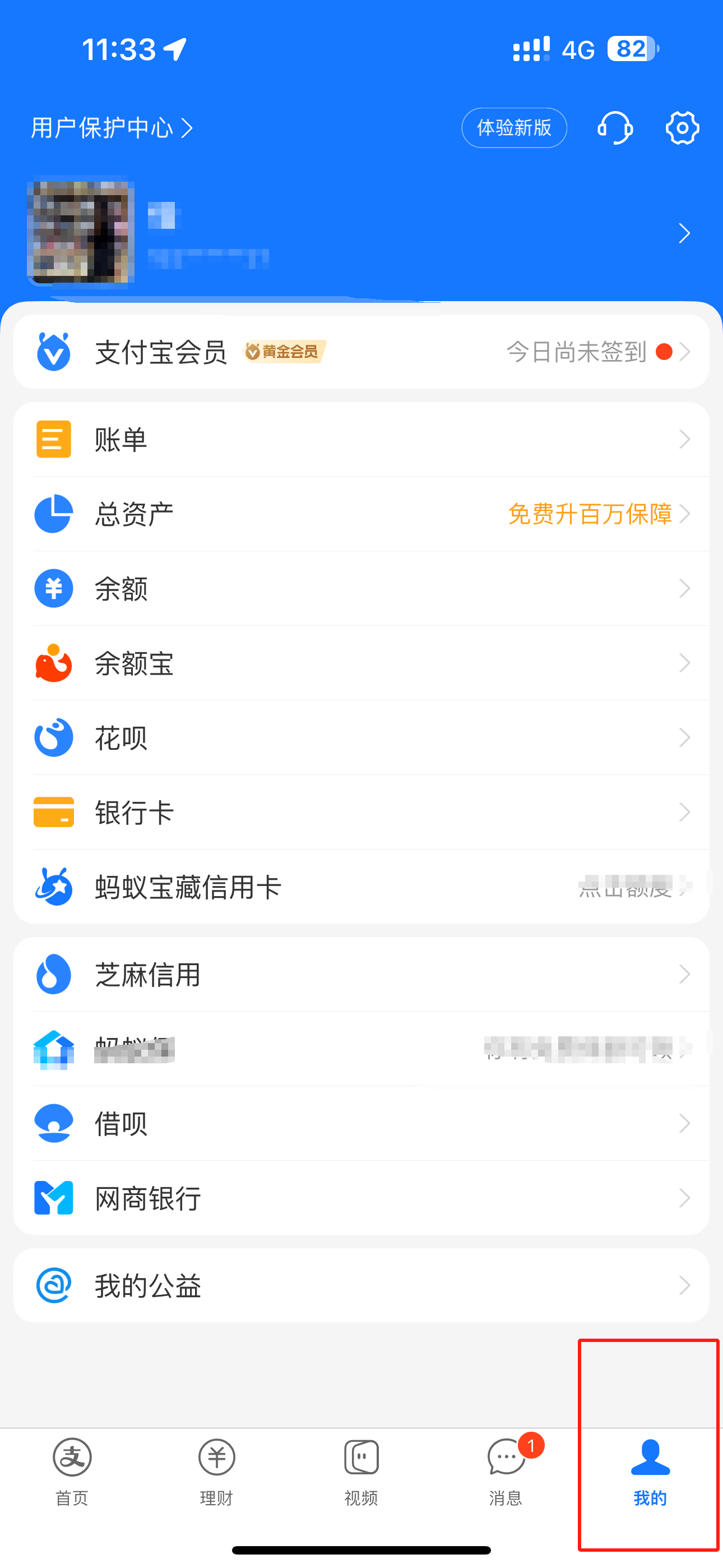
Task: Open customer service headset icon
Action: pyautogui.click(x=615, y=128)
